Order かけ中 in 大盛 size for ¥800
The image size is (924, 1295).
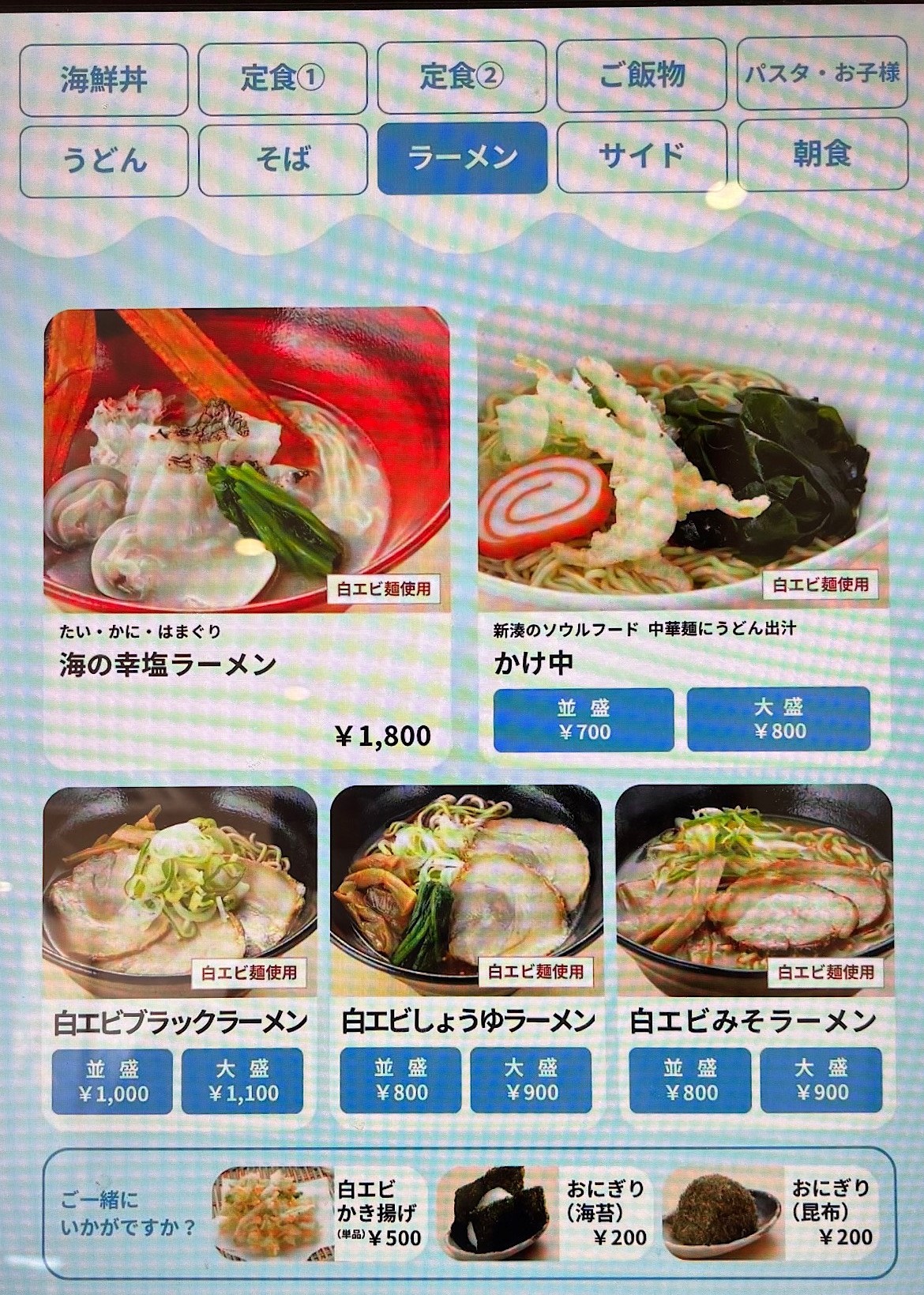[778, 719]
